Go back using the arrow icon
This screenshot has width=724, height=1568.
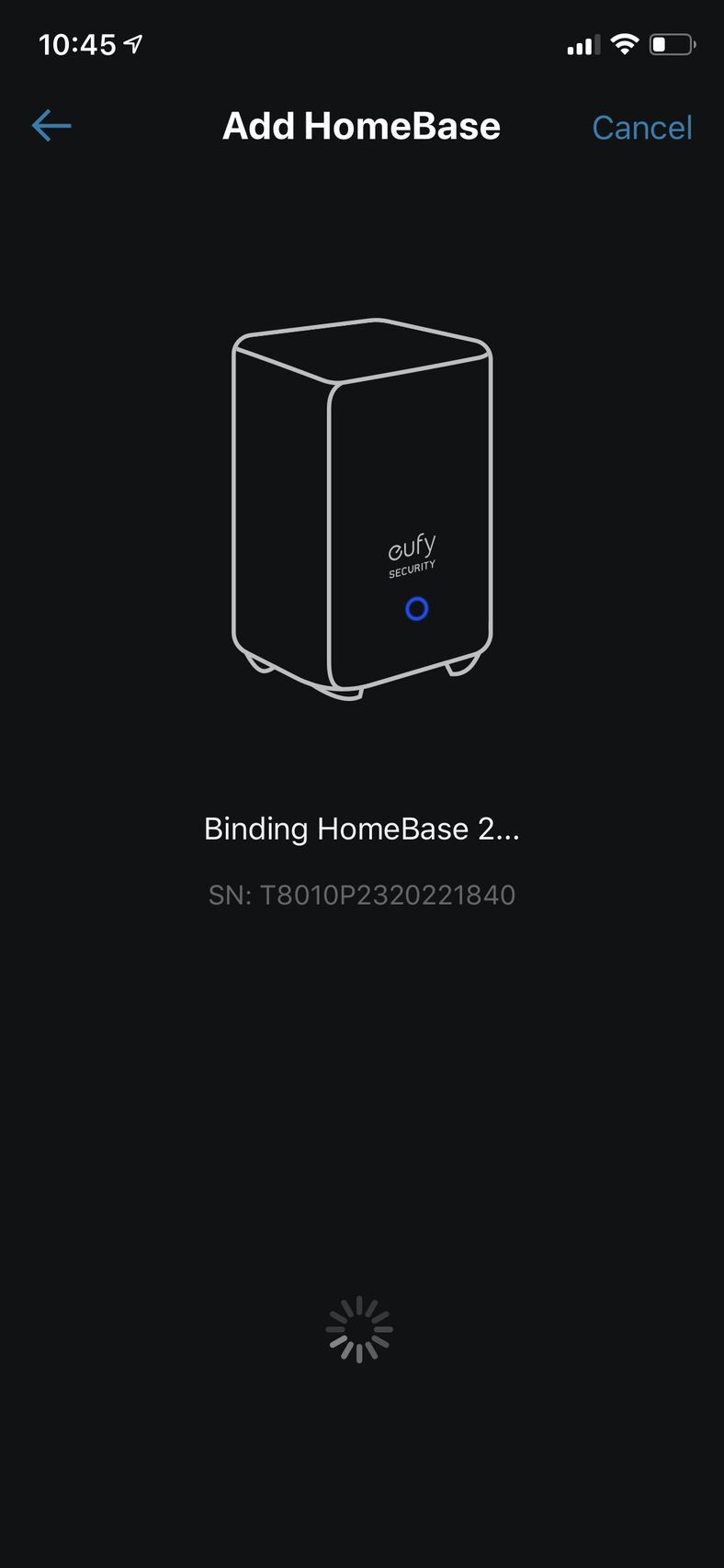pyautogui.click(x=51, y=126)
